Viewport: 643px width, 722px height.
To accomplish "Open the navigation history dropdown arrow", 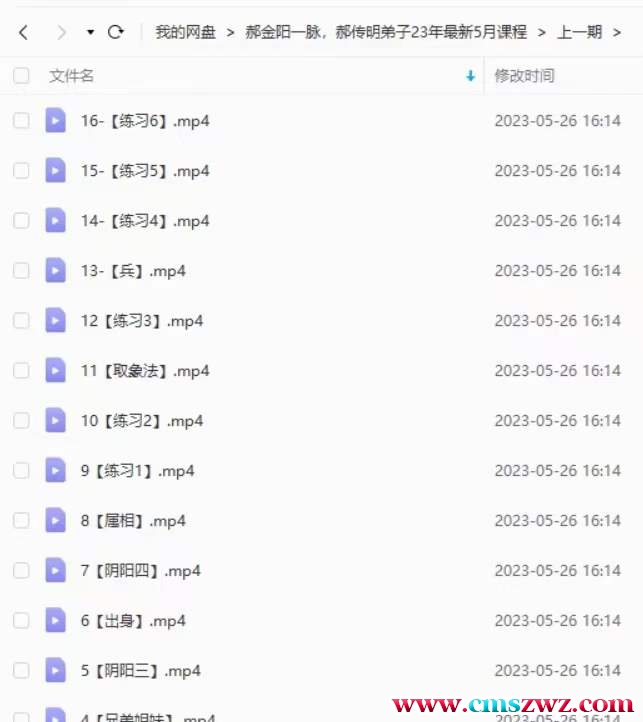I will (91, 33).
